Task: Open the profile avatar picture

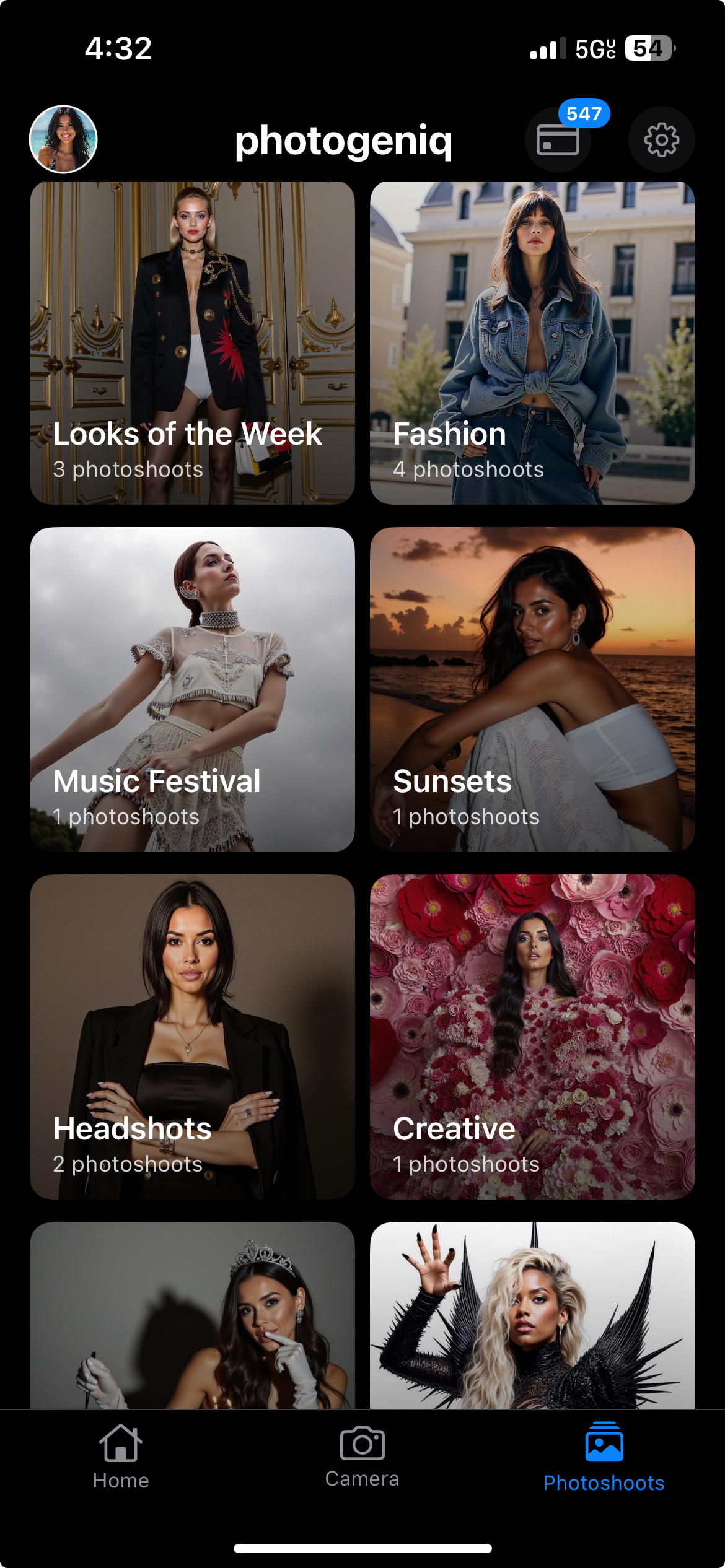Action: (63, 139)
